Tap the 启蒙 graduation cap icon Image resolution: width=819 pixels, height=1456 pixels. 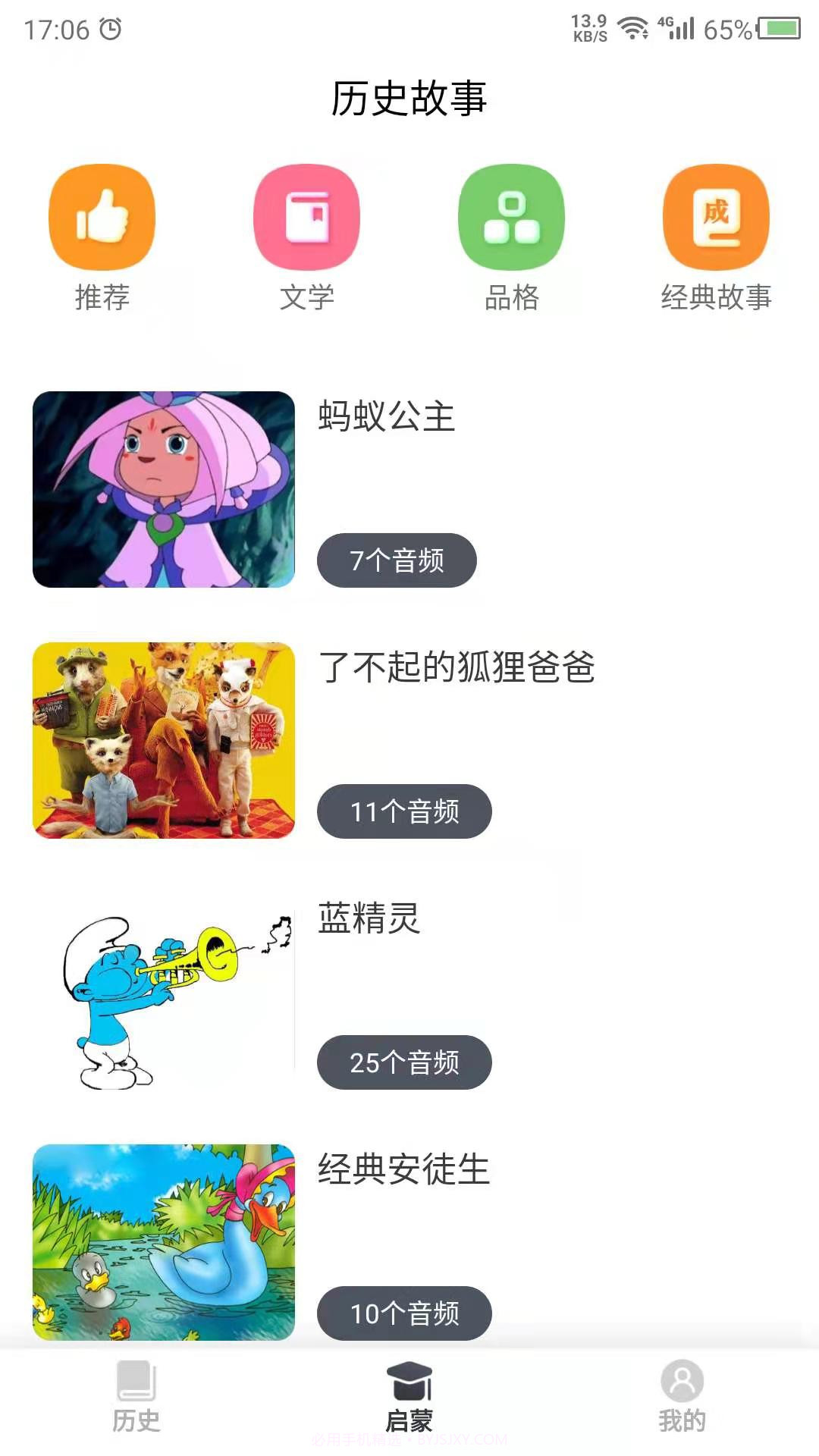click(x=409, y=1380)
